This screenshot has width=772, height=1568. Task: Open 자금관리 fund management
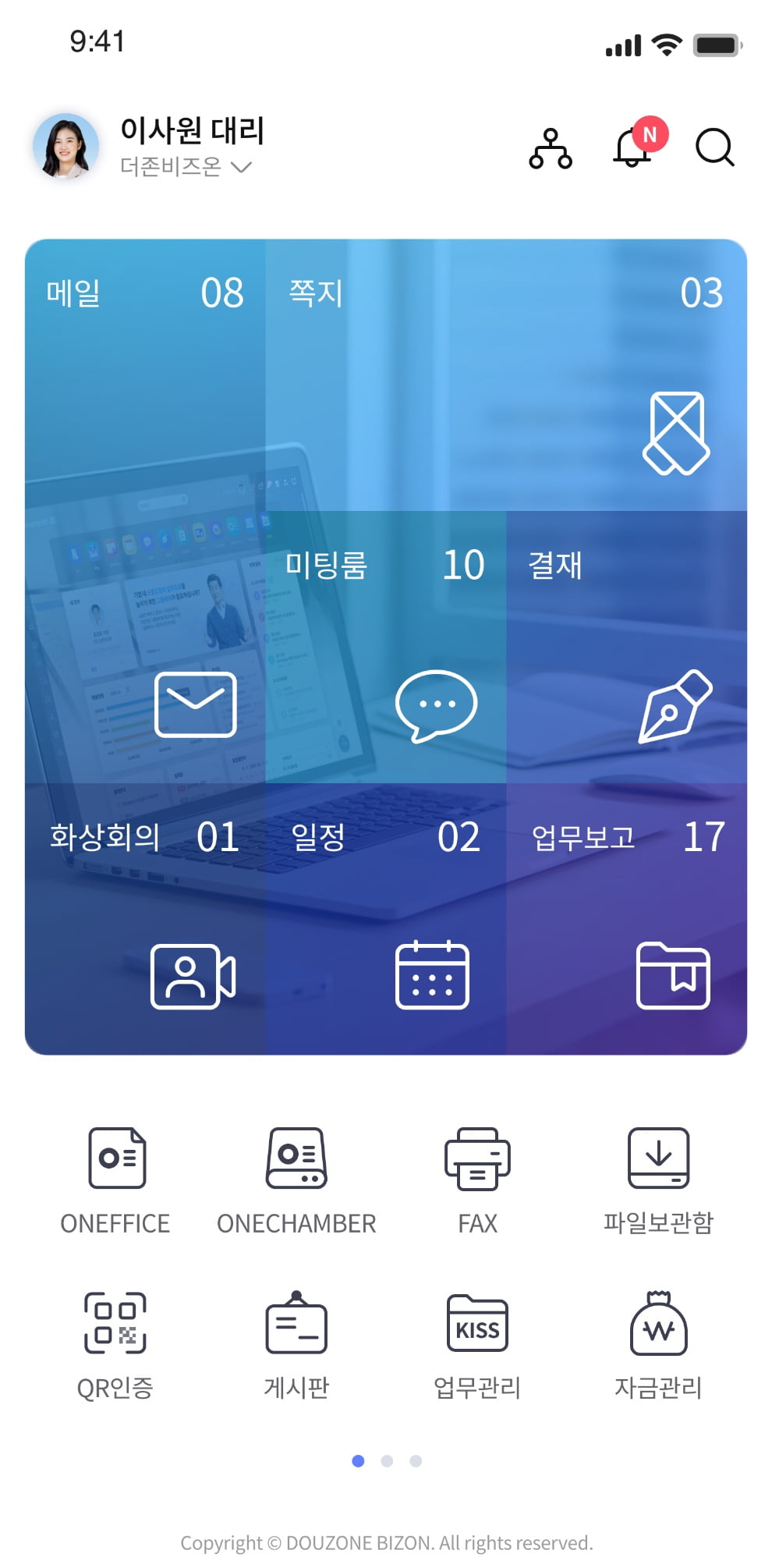(x=658, y=1343)
